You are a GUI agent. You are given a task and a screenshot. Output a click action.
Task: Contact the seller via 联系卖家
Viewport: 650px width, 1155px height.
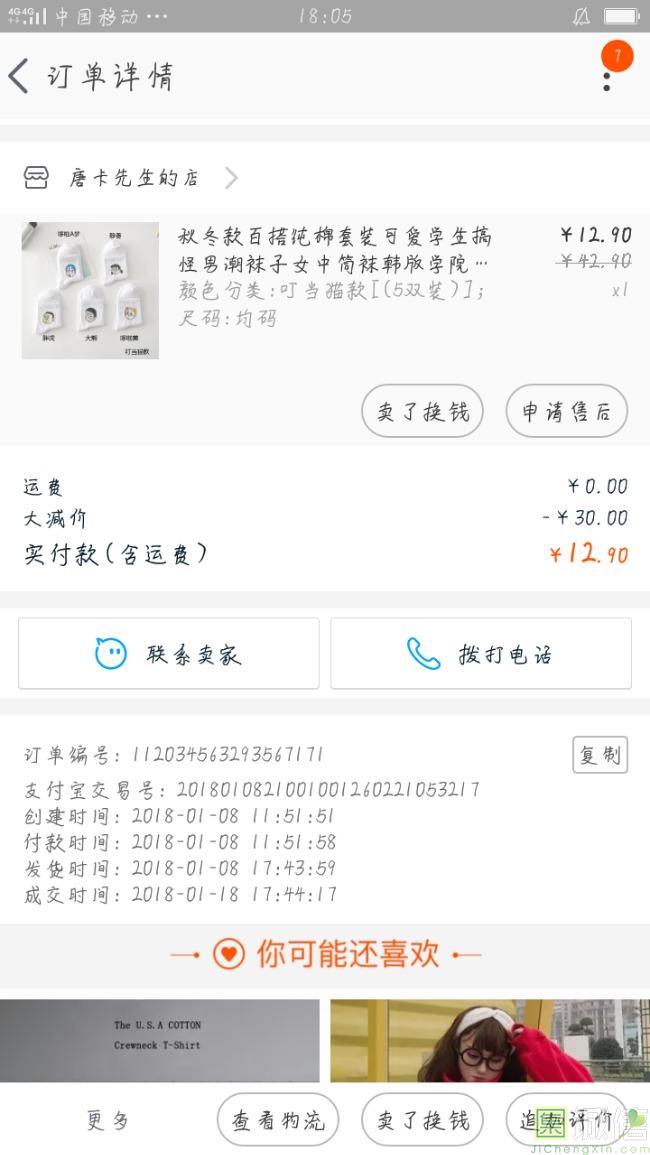[169, 654]
